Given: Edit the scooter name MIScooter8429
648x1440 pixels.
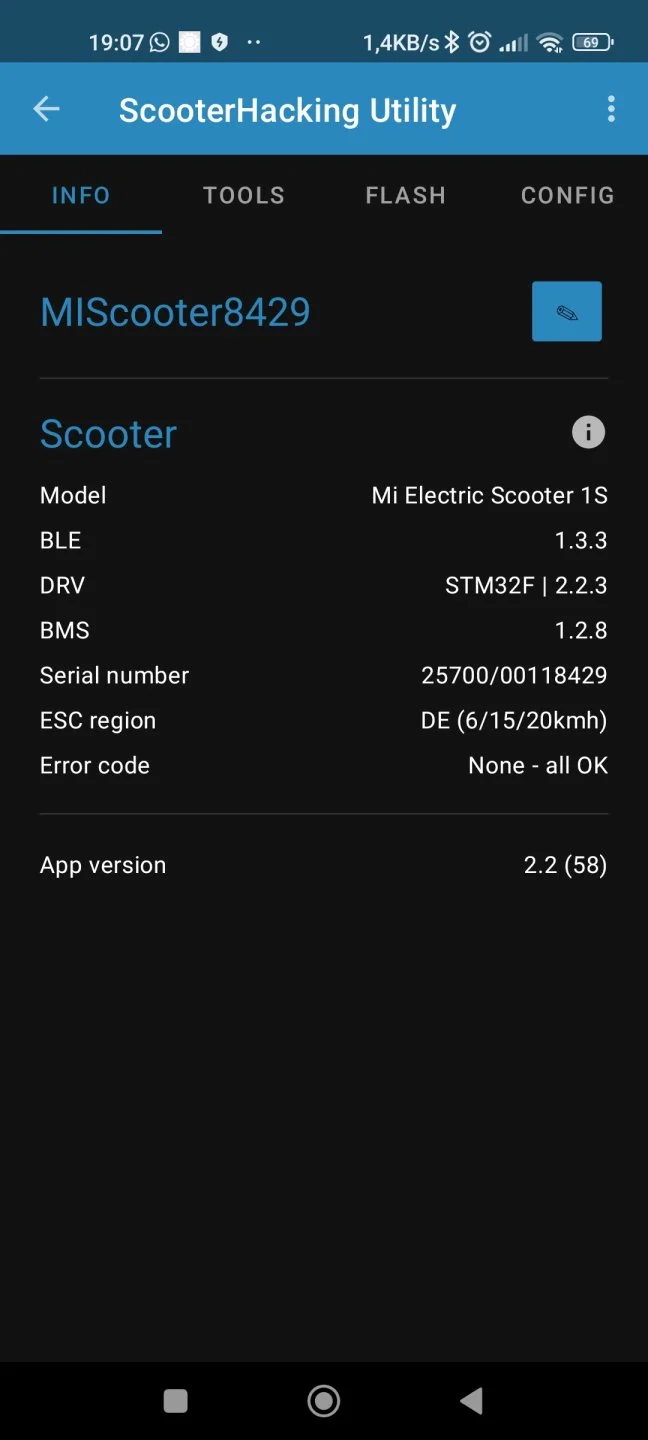Looking at the screenshot, I should (x=566, y=312).
